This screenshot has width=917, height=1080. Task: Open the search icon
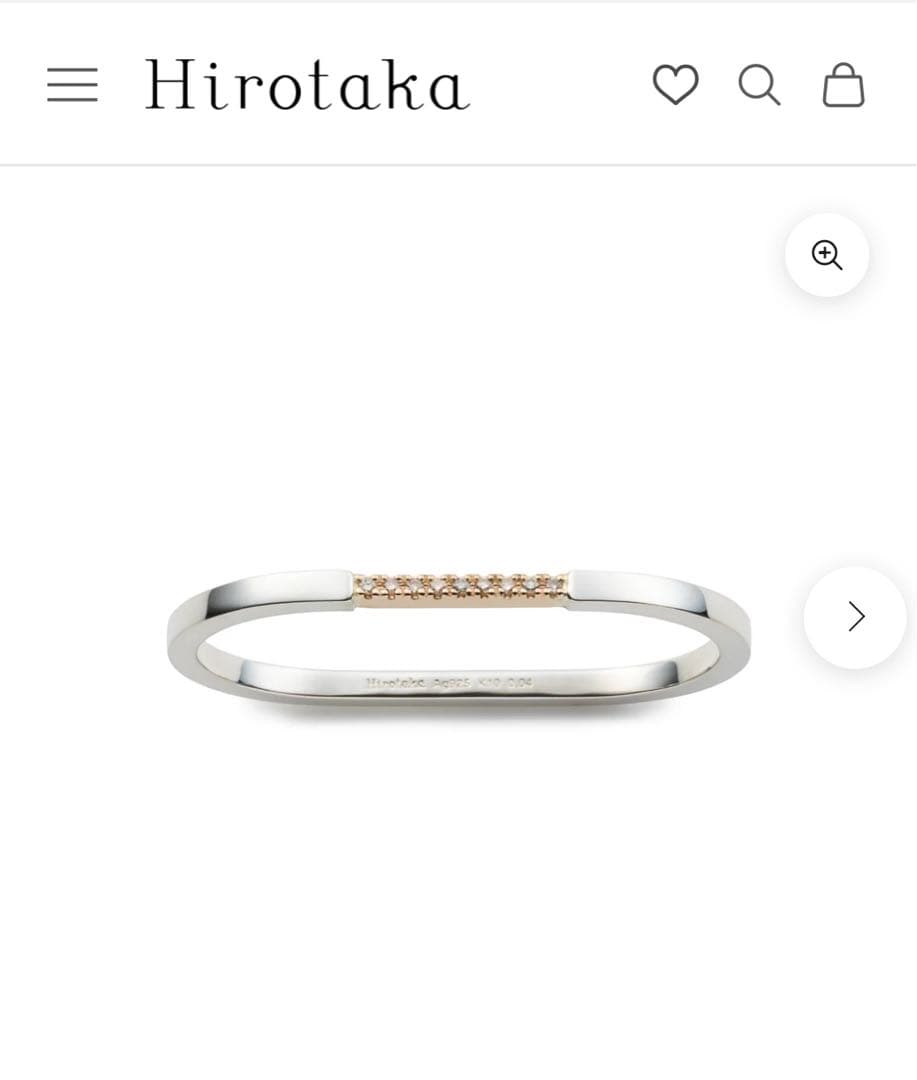[x=759, y=85]
